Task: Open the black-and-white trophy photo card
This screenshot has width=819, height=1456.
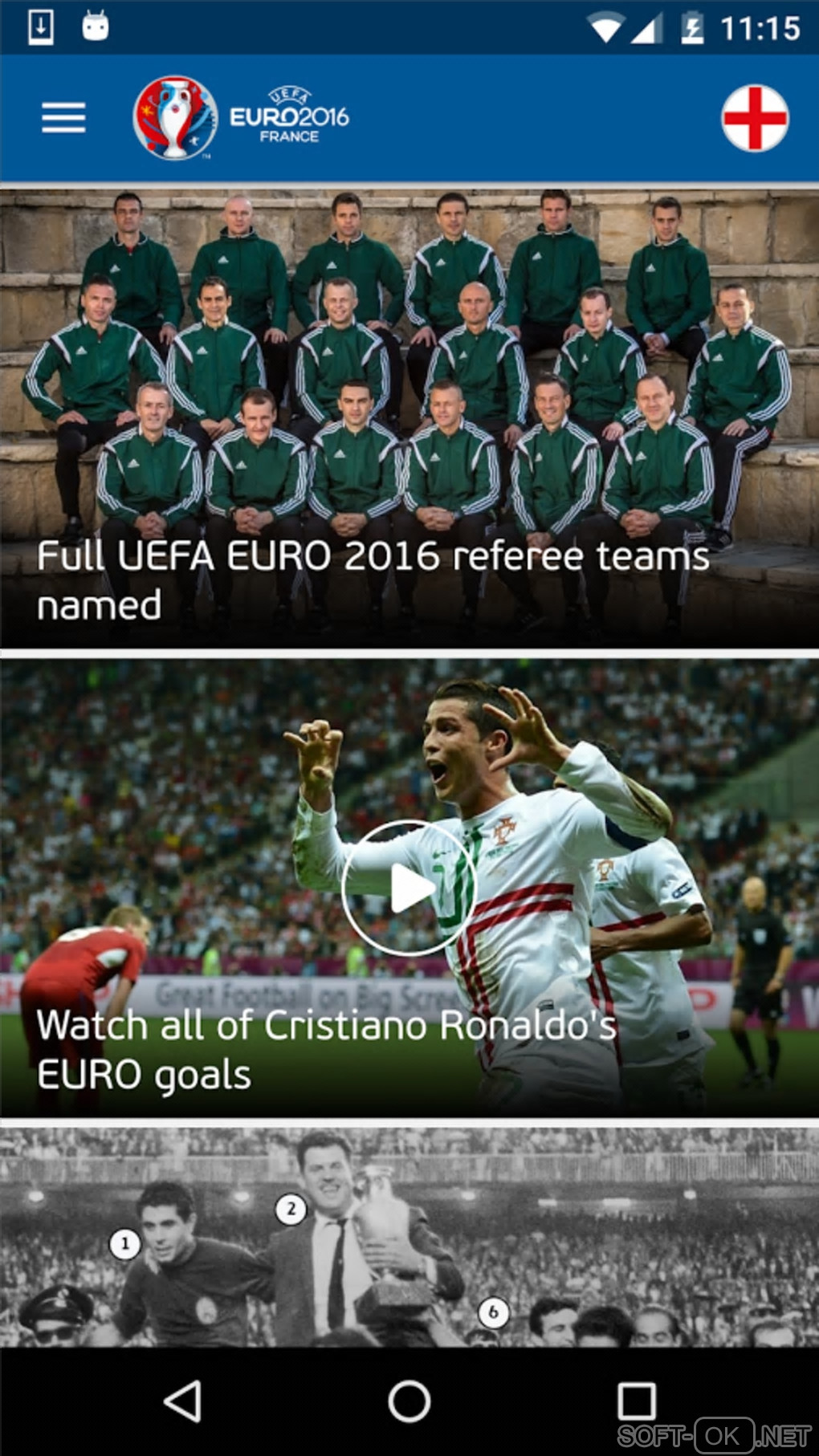Action: (409, 1236)
